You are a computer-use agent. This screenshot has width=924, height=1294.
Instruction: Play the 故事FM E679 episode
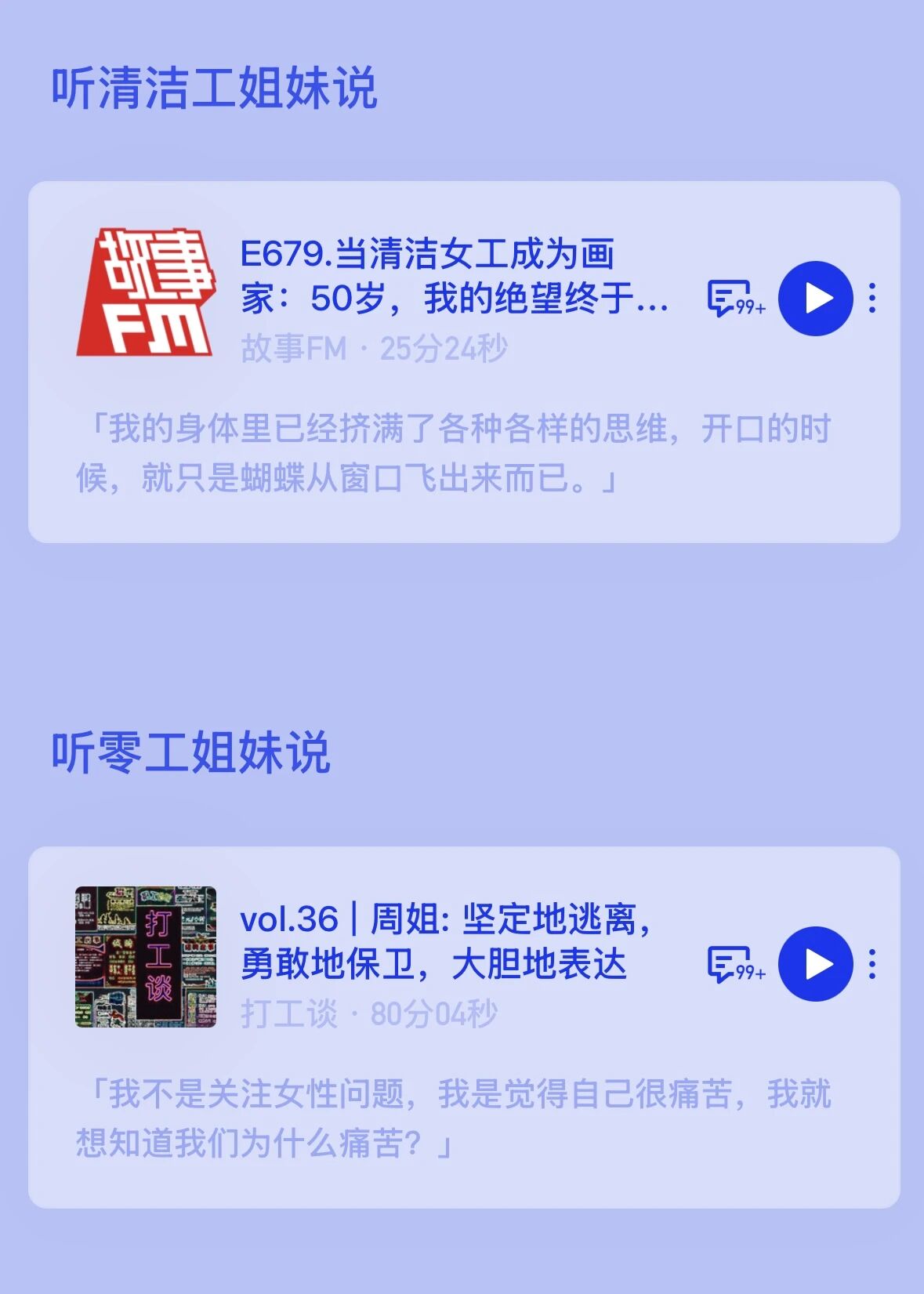tap(815, 299)
